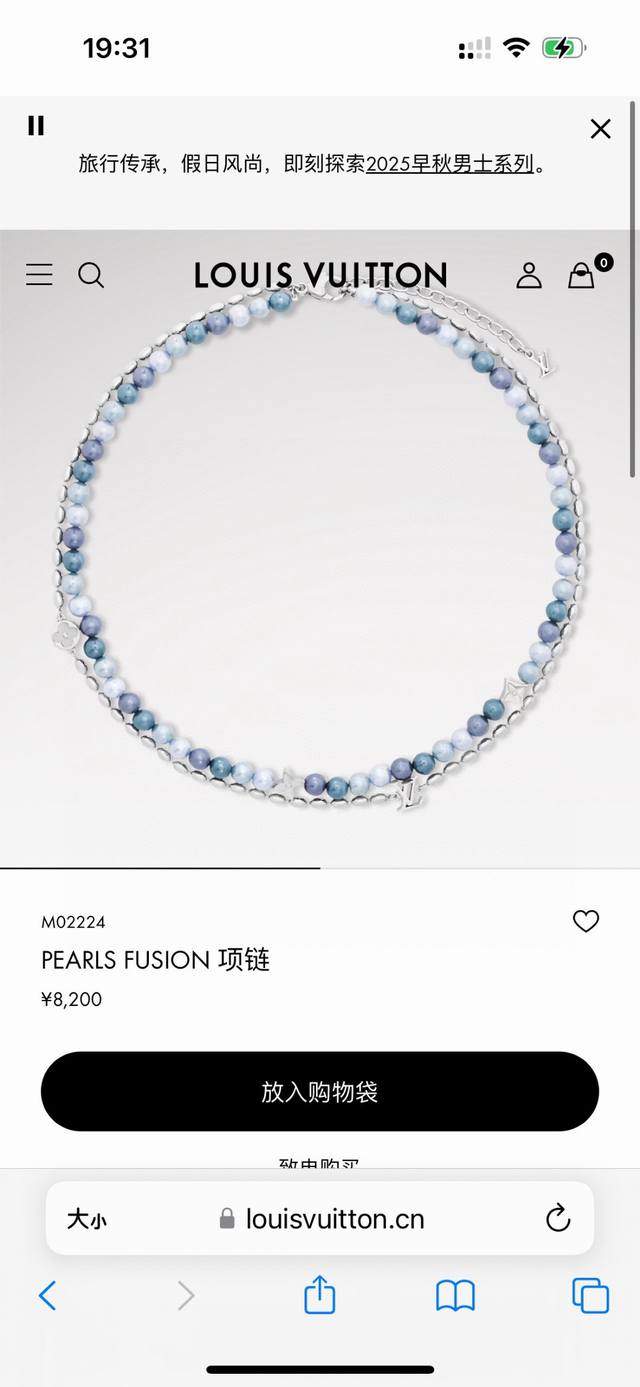Search the Louis Vuitton site
This screenshot has height=1387, width=640.
pyautogui.click(x=91, y=275)
